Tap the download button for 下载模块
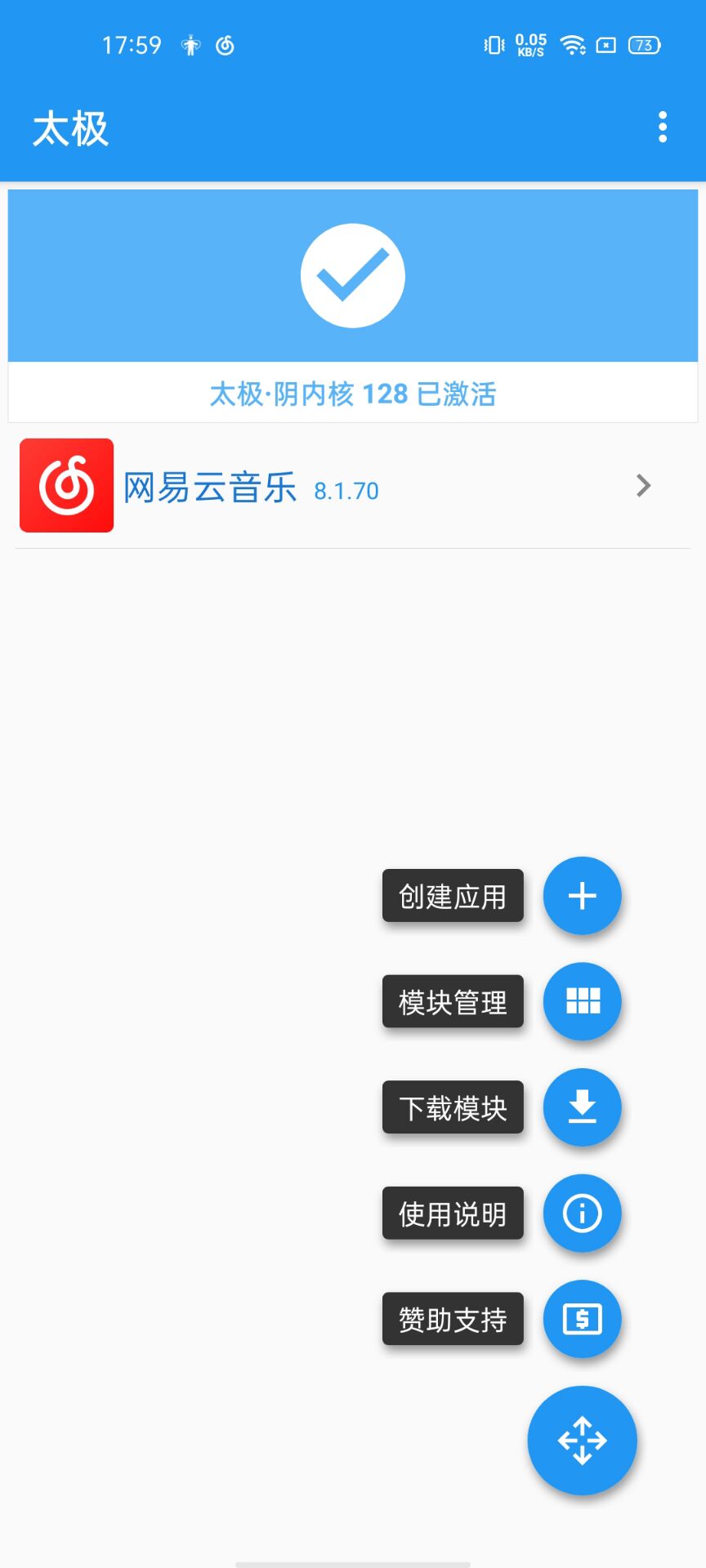706x1568 pixels. tap(583, 1107)
